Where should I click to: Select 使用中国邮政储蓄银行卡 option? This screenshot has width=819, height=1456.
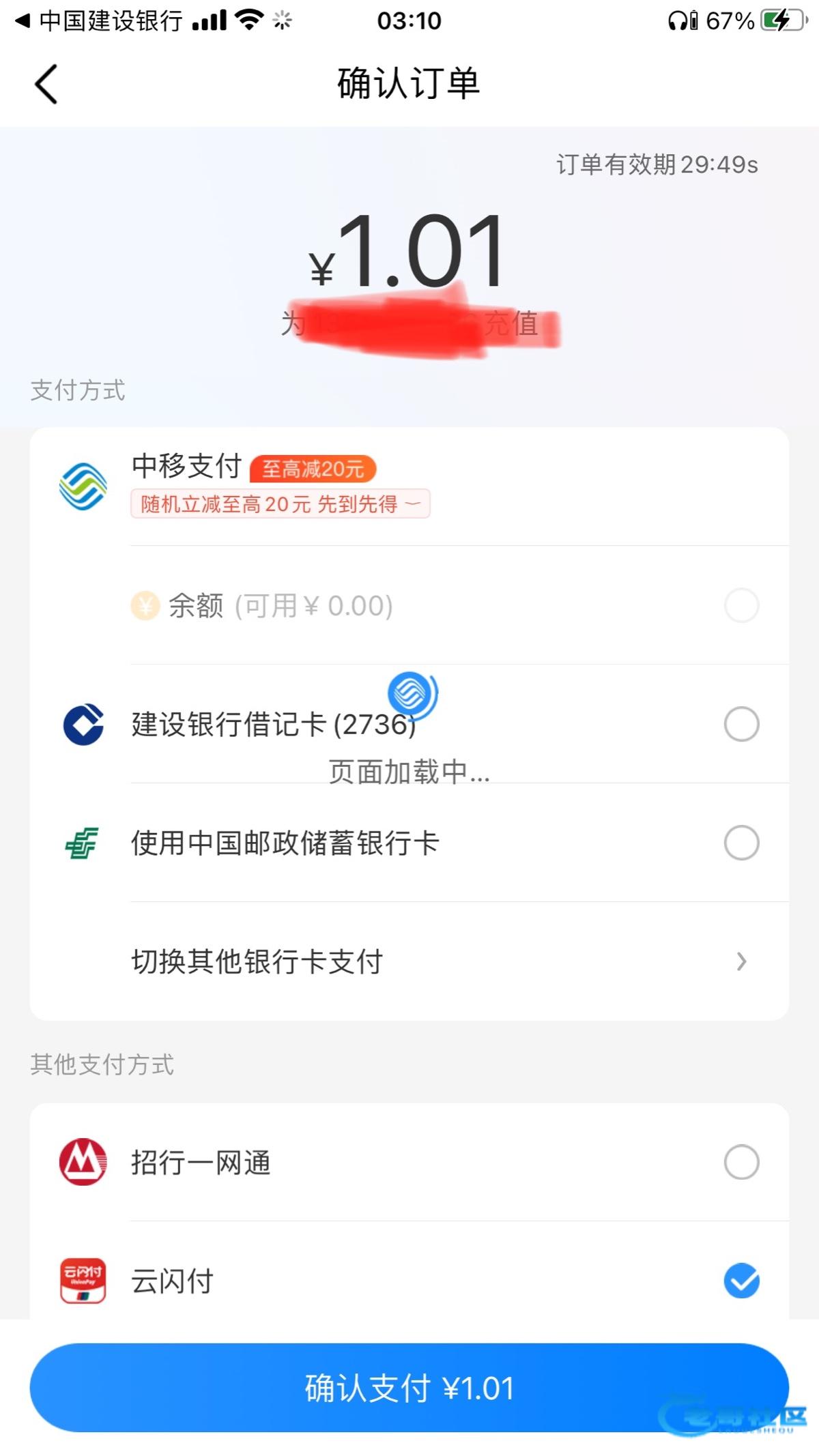click(x=741, y=843)
